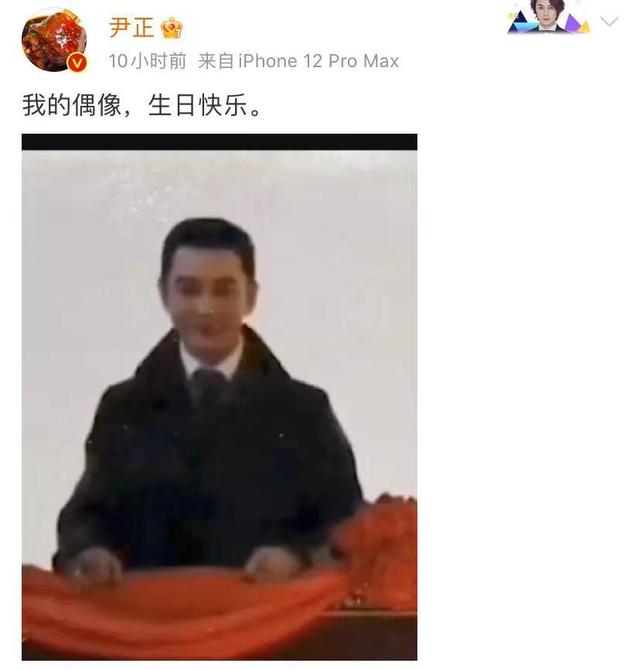Open username 尹正 profile link
The image size is (640, 670).
tap(131, 28)
